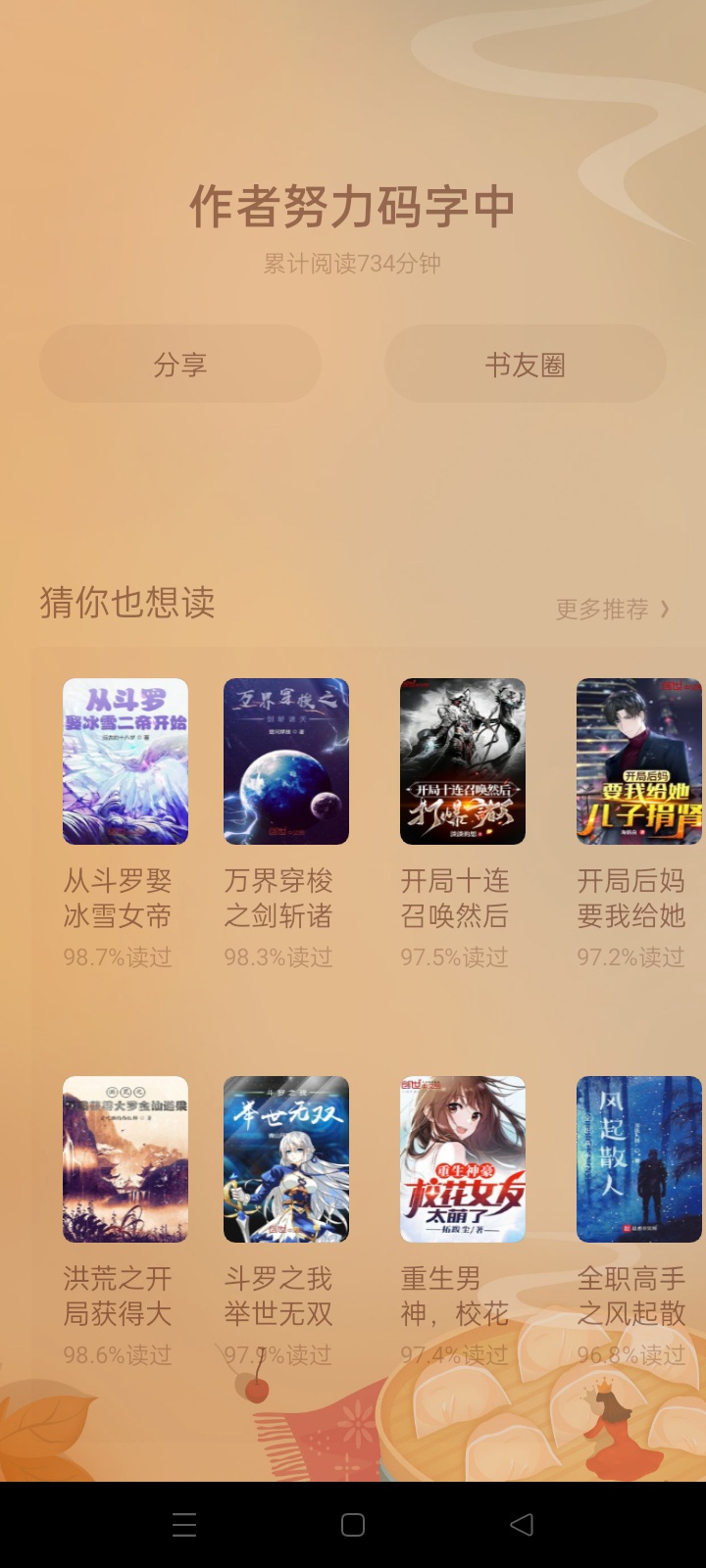Open the 书友圈 book friends circle
Viewport: 706px width, 1568px height.
point(525,365)
